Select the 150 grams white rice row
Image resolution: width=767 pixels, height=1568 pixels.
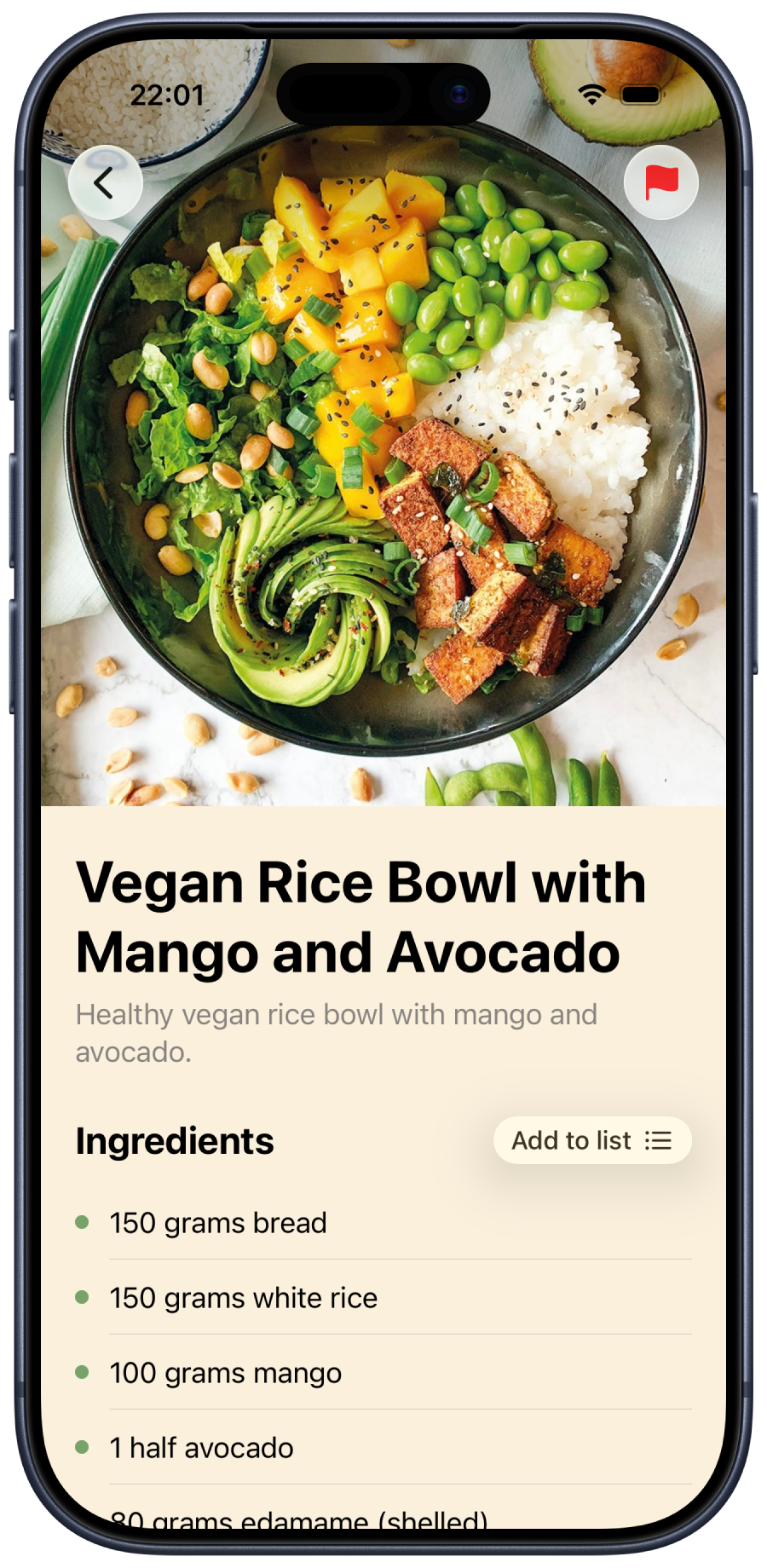coord(242,1296)
